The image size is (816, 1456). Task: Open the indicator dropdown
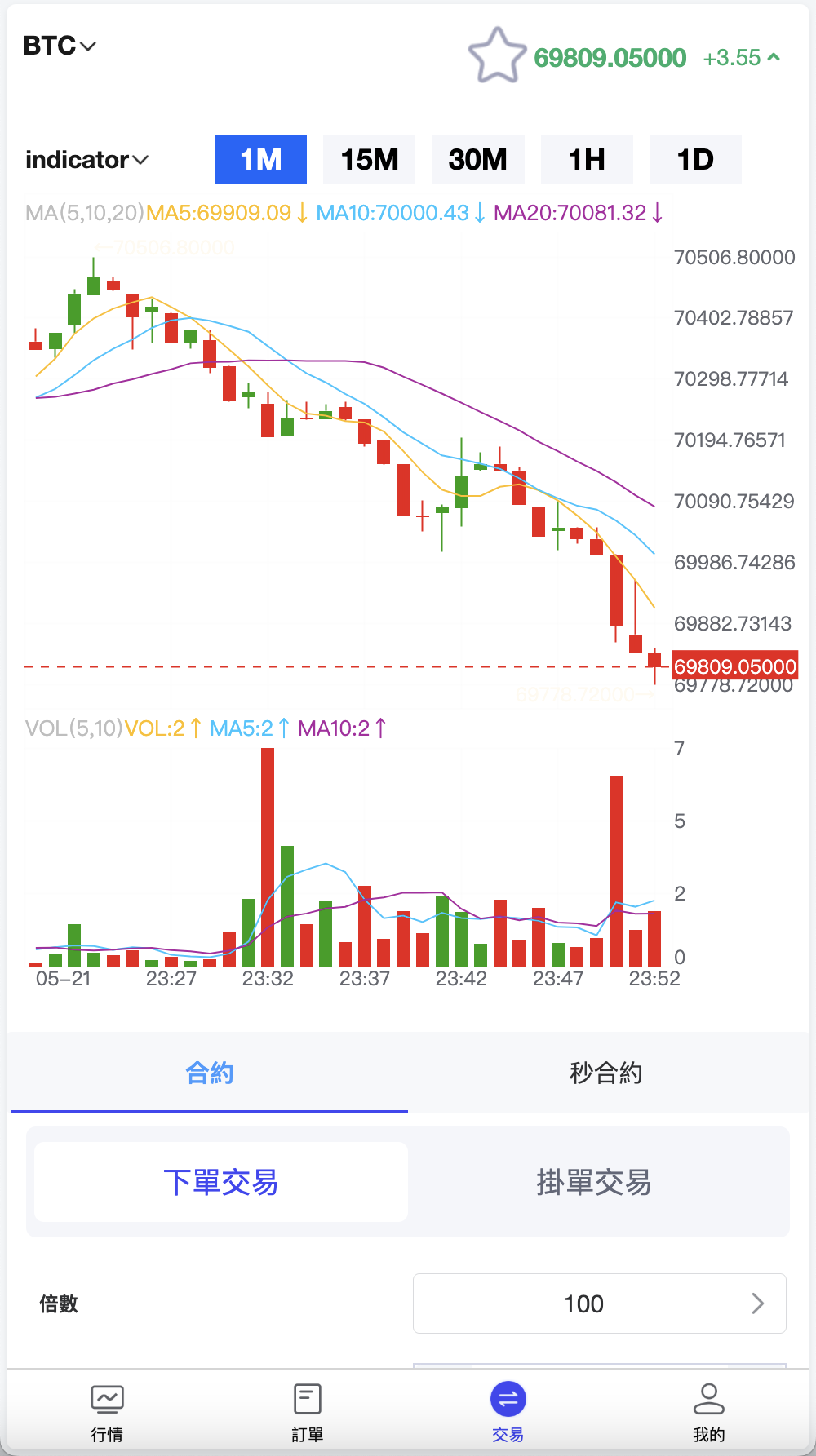click(86, 160)
